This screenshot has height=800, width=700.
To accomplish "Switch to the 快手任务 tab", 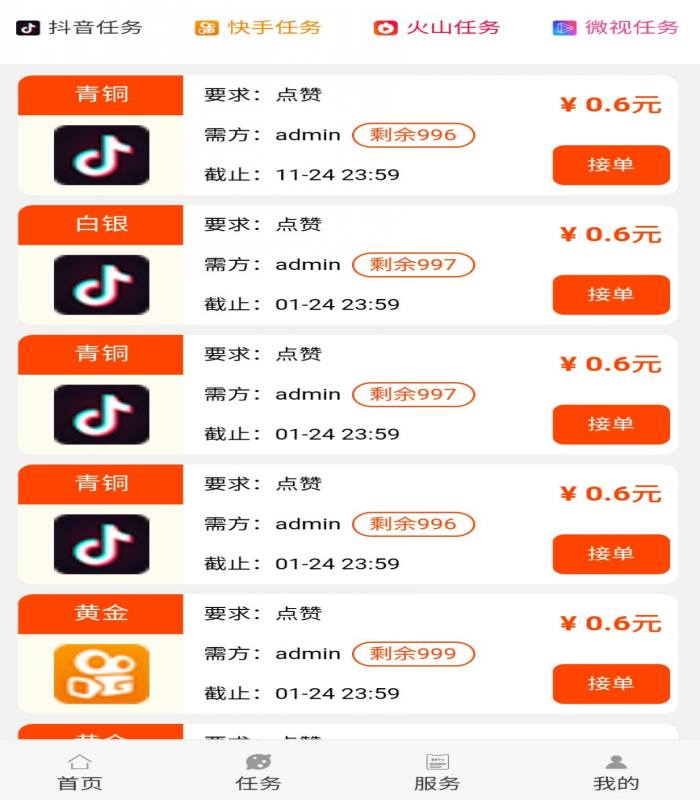I will pos(258,28).
